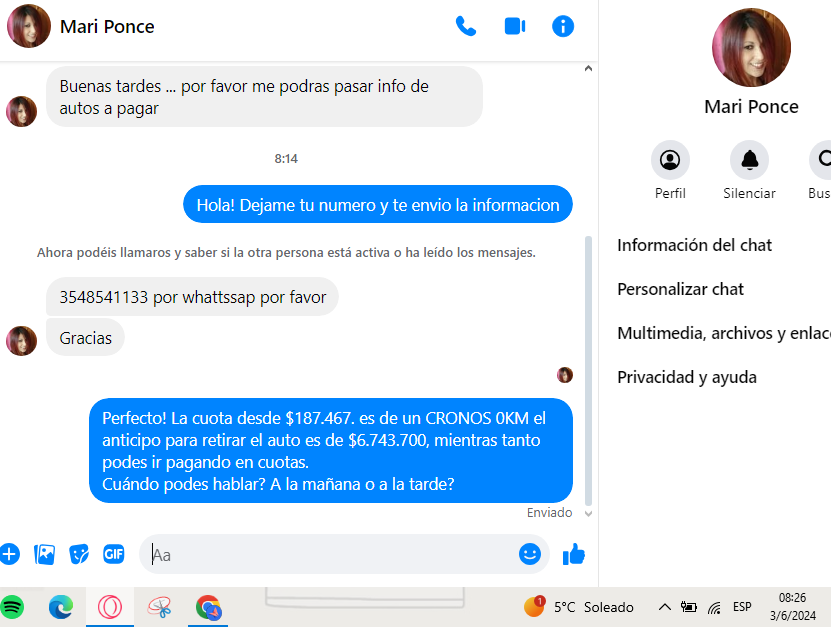The image size is (831, 627).
Task: Expand Privacidad y ayuda section
Action: point(686,377)
